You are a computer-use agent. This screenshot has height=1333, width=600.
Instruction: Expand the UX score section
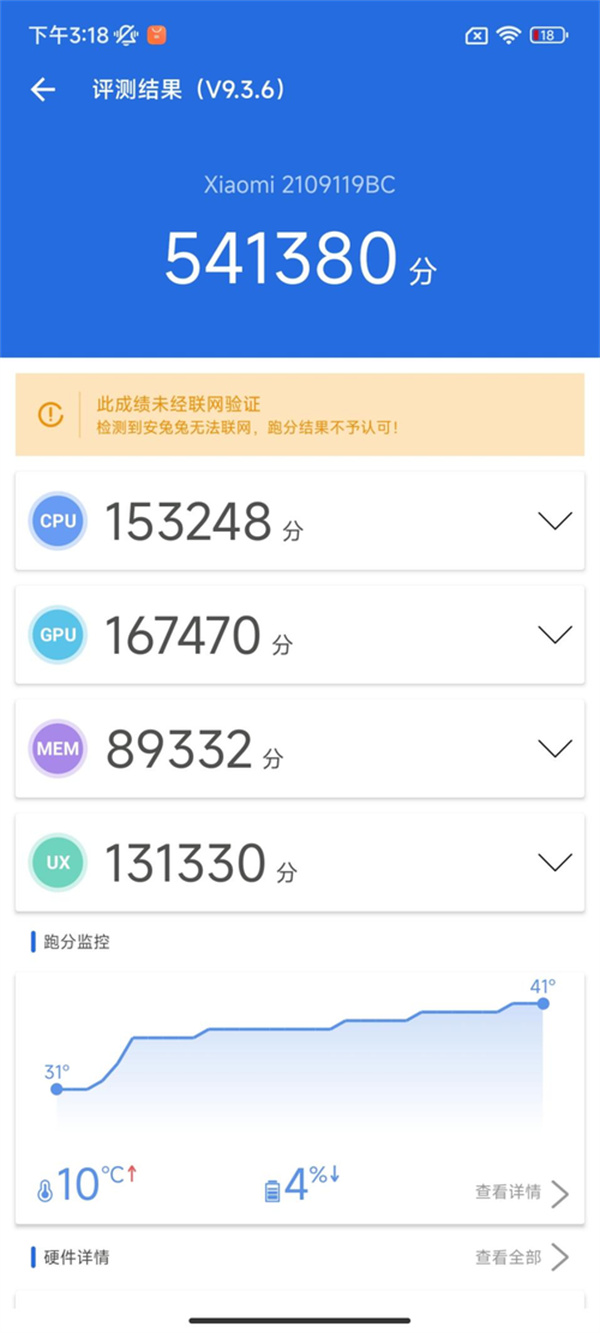554,861
